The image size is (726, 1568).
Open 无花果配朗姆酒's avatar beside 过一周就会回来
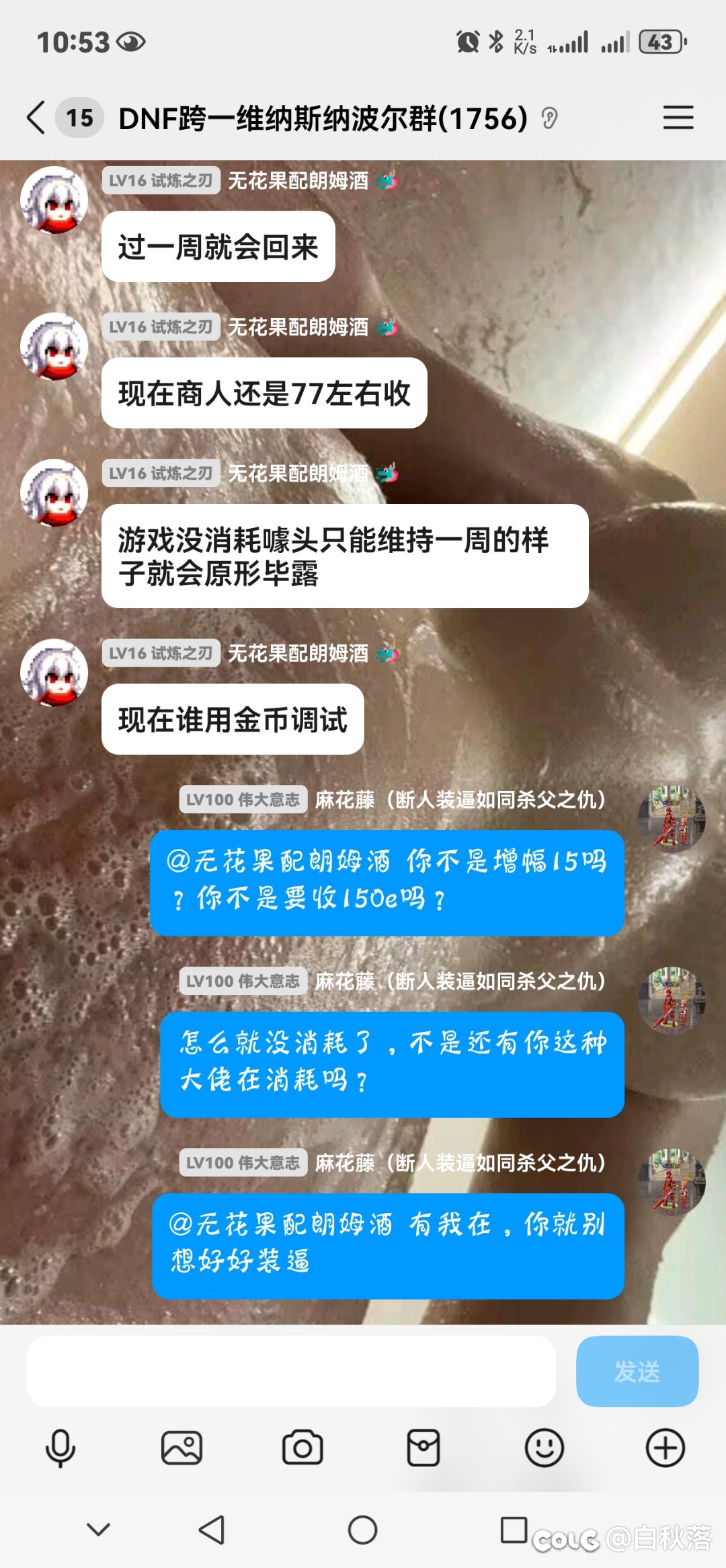pyautogui.click(x=54, y=200)
